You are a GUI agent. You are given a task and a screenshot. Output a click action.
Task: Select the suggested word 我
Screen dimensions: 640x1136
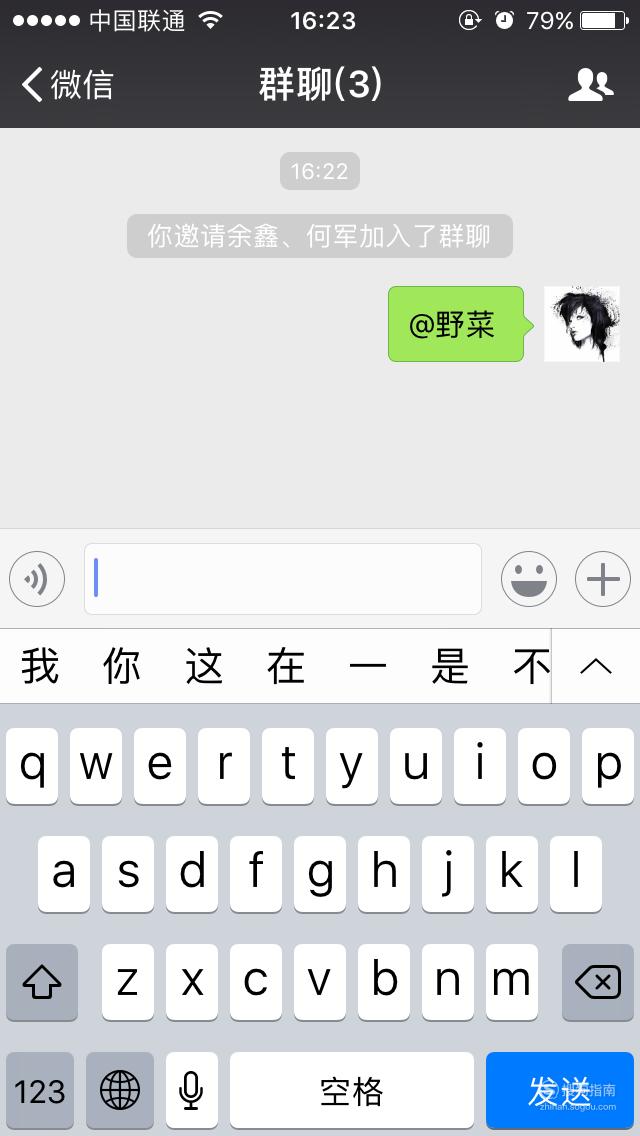coord(40,666)
